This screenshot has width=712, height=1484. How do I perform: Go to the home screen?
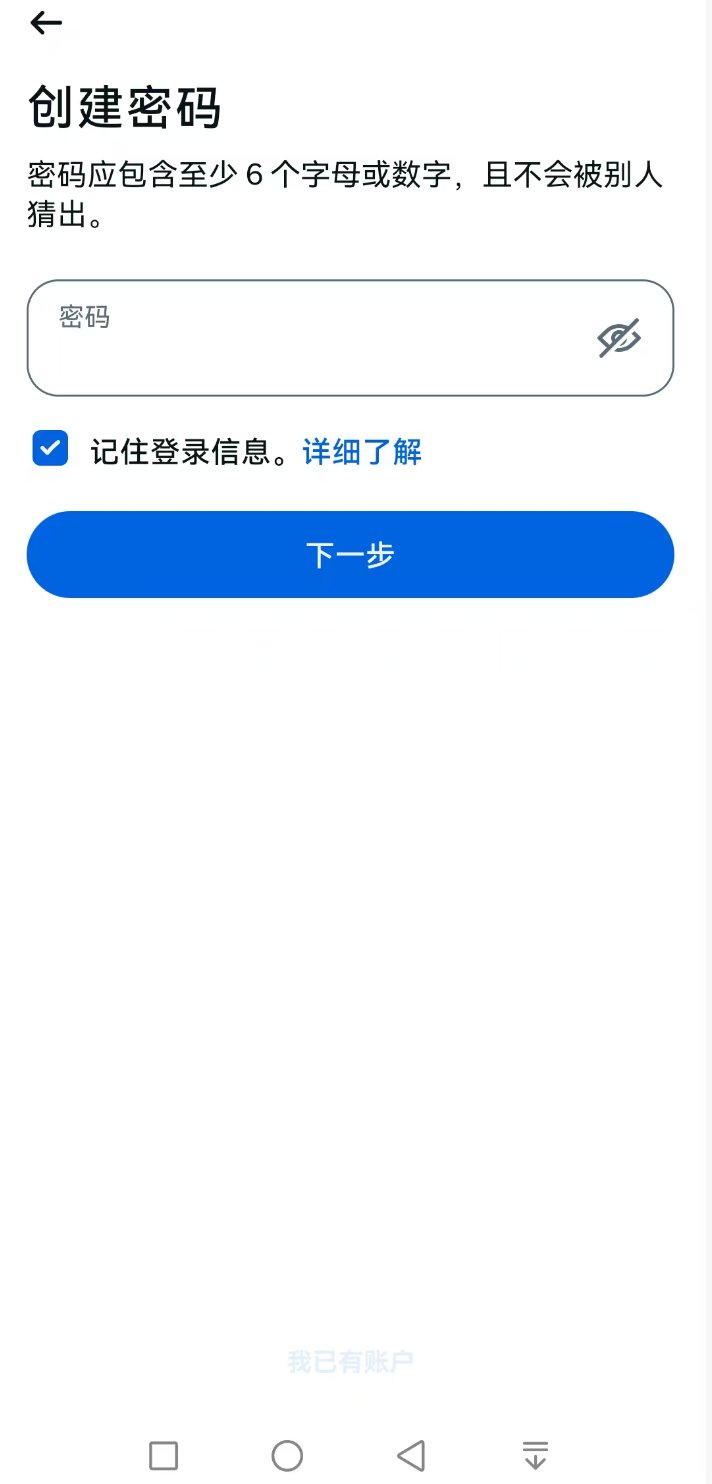287,1455
